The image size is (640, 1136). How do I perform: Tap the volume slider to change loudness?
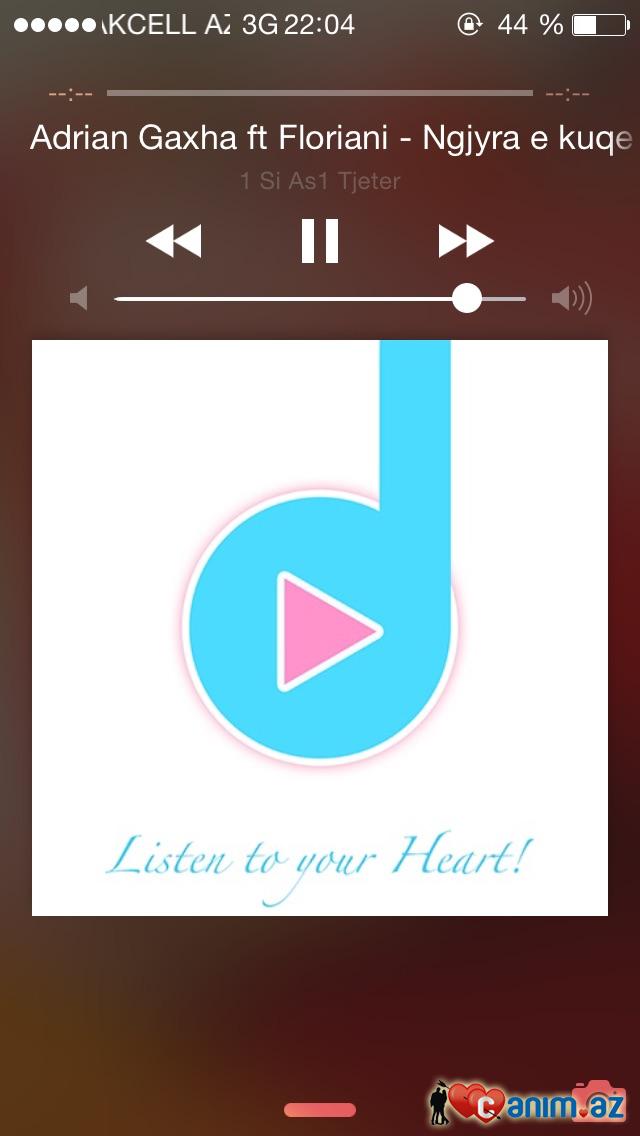pos(320,298)
